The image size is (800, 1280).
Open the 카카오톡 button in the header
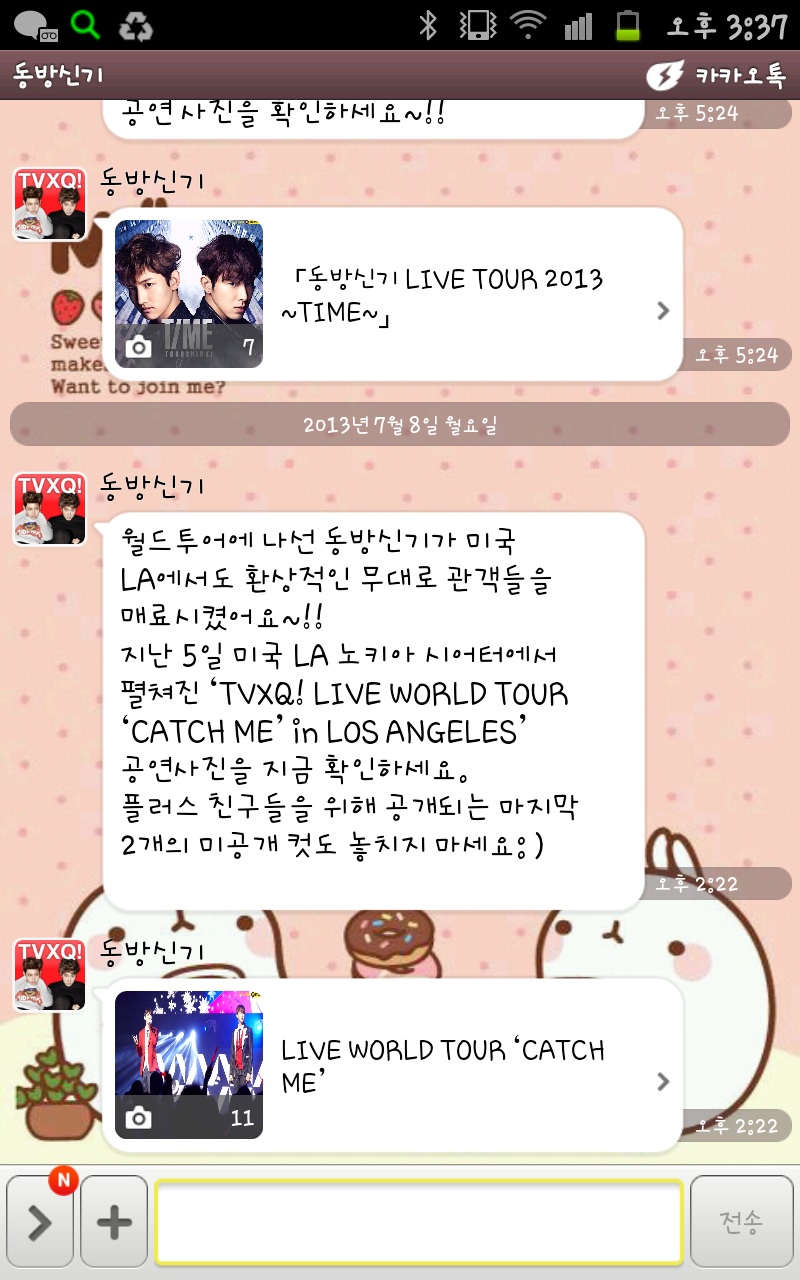click(717, 75)
